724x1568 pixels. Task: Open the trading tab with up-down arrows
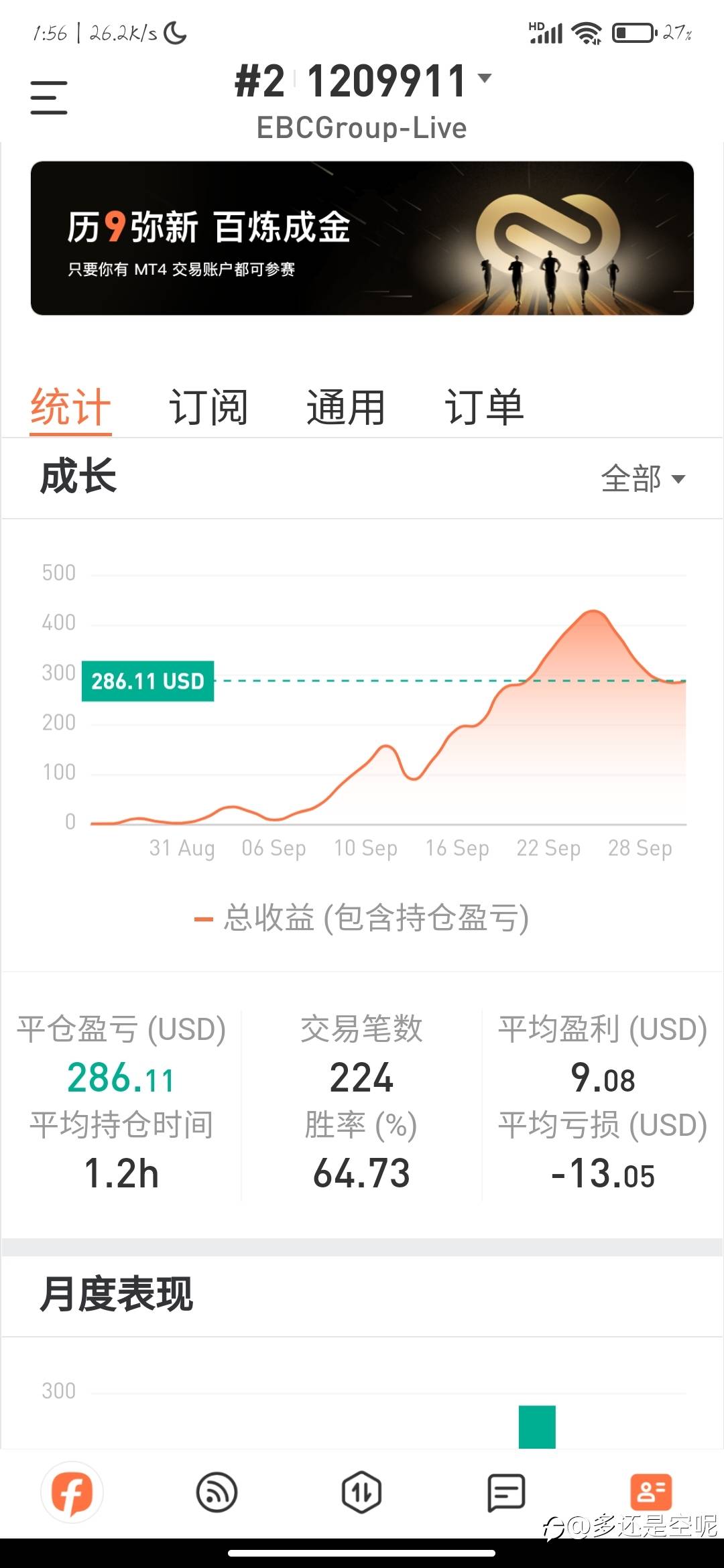[362, 1492]
